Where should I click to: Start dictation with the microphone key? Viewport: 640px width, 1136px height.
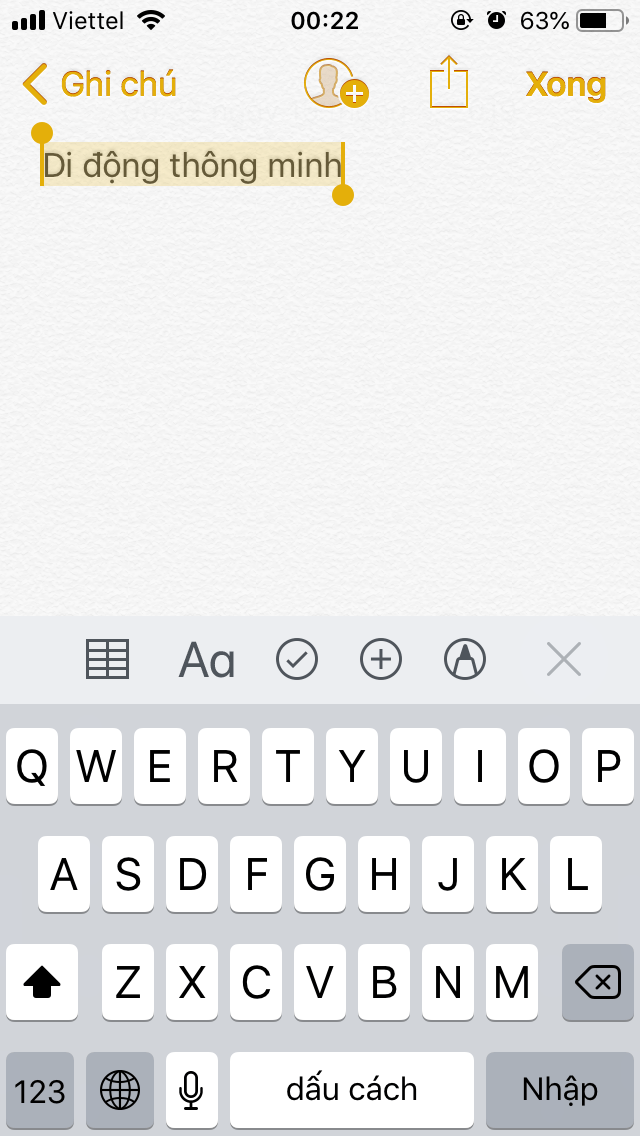[191, 1090]
